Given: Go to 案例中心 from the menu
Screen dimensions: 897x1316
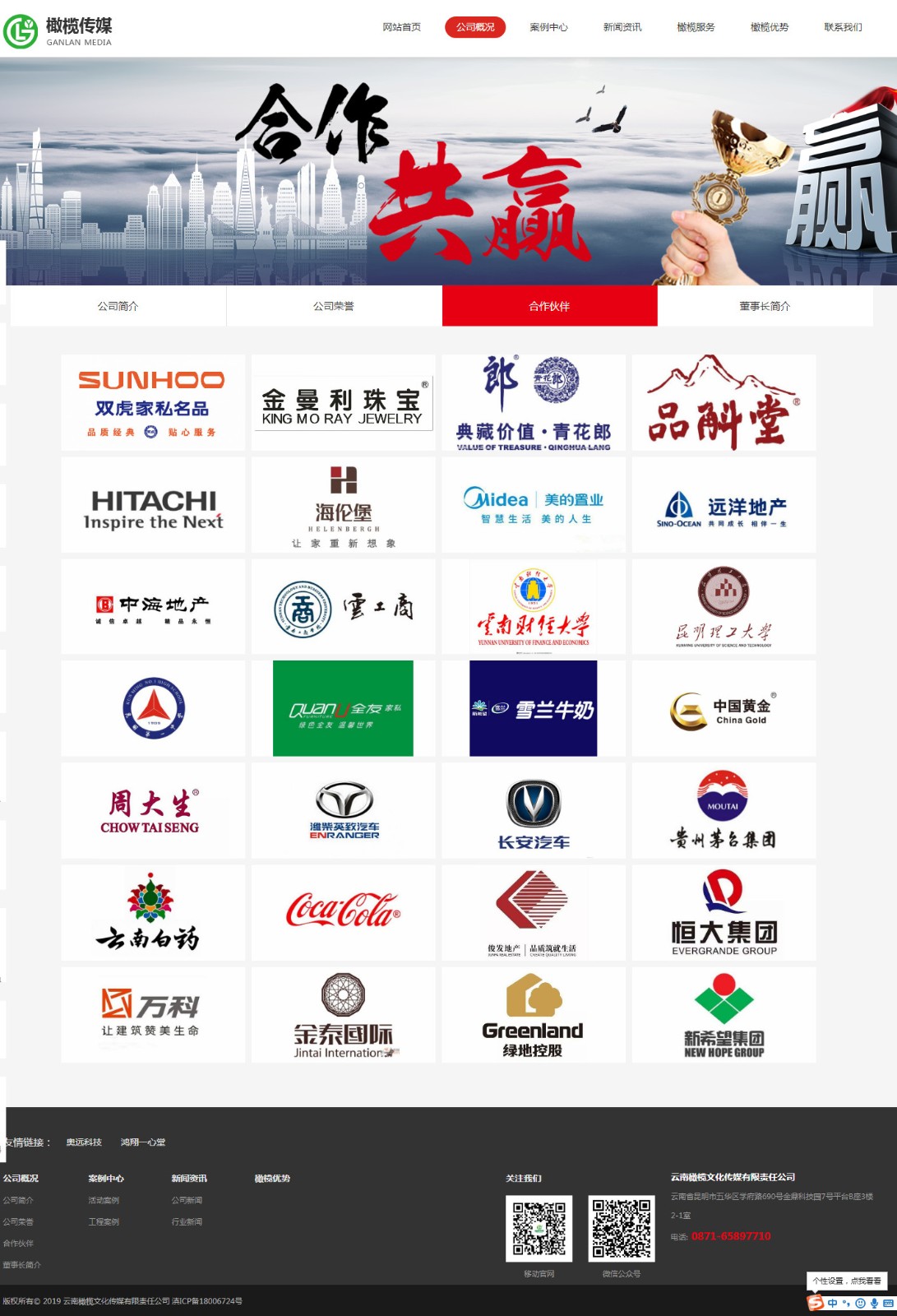Looking at the screenshot, I should pyautogui.click(x=548, y=27).
